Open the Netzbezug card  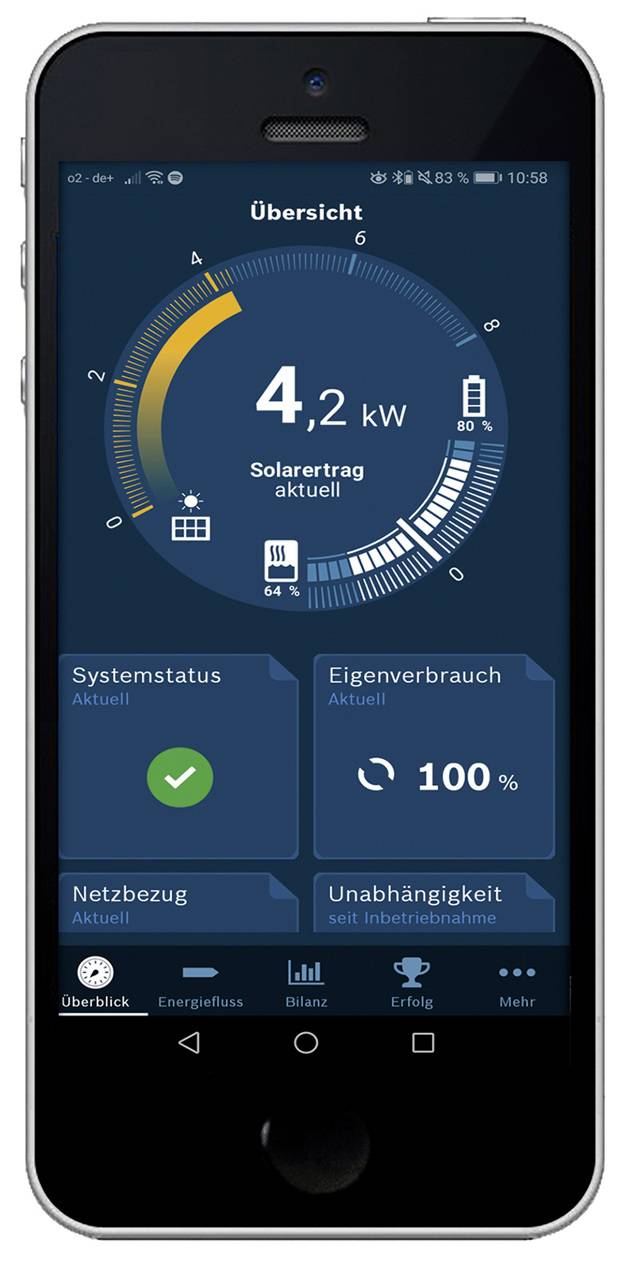[x=178, y=903]
